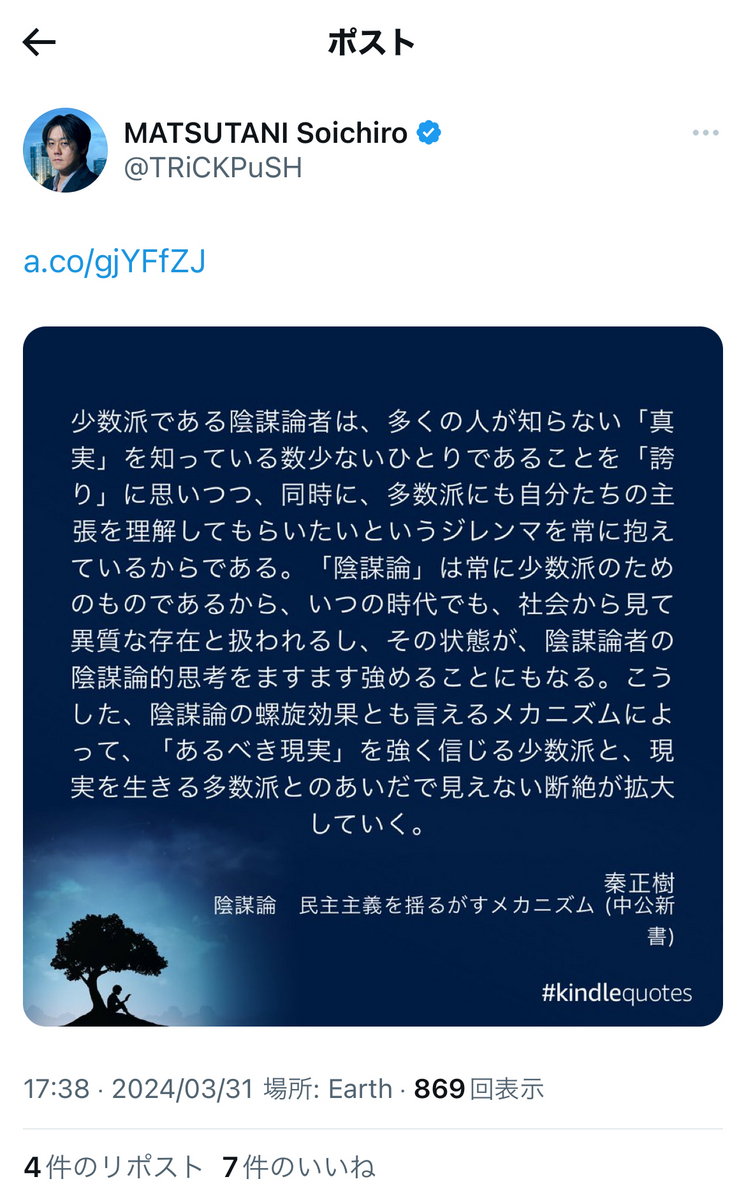View the Kindle quote image full screen

pyautogui.click(x=373, y=676)
